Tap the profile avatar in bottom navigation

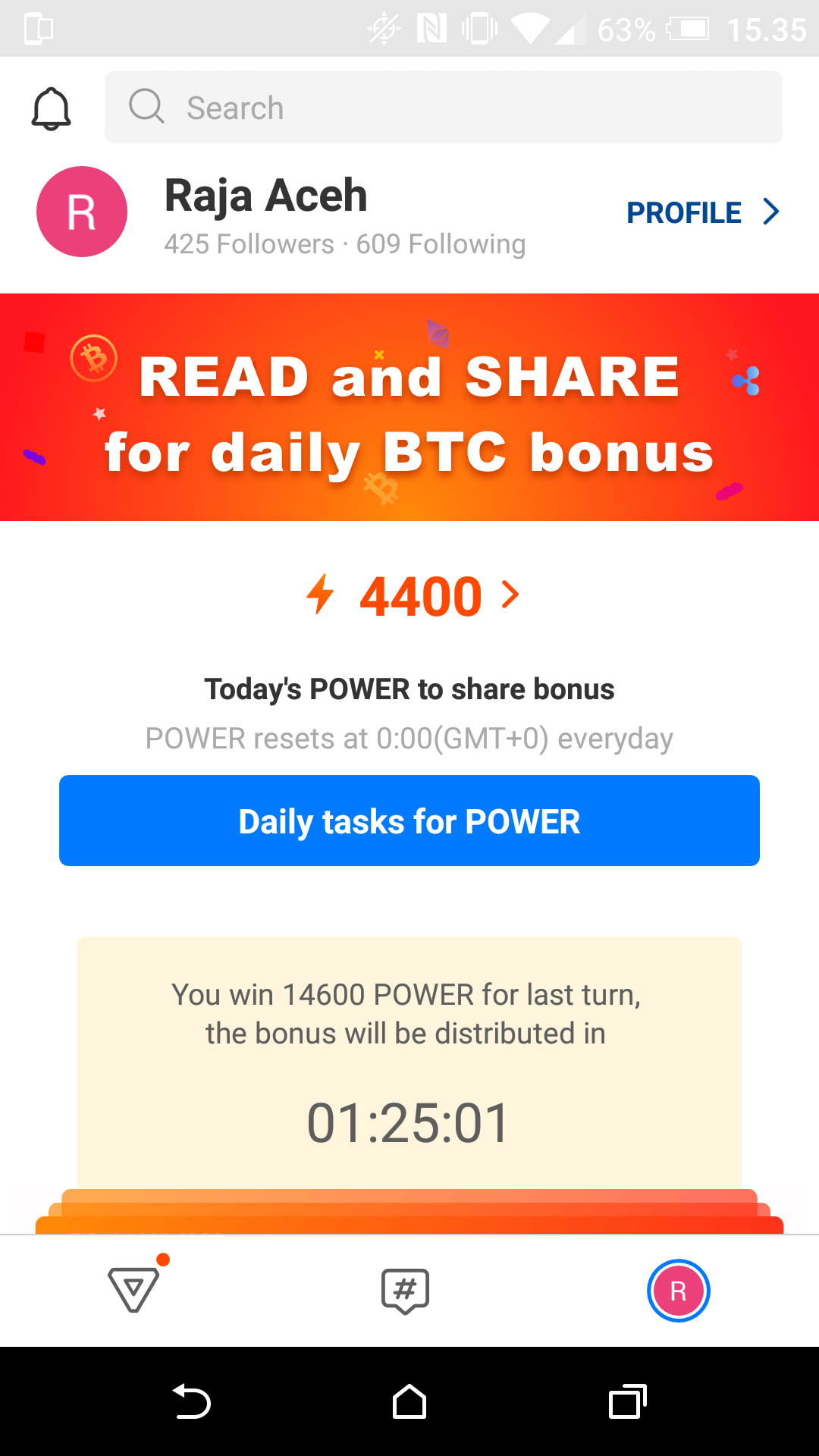[x=677, y=1289]
